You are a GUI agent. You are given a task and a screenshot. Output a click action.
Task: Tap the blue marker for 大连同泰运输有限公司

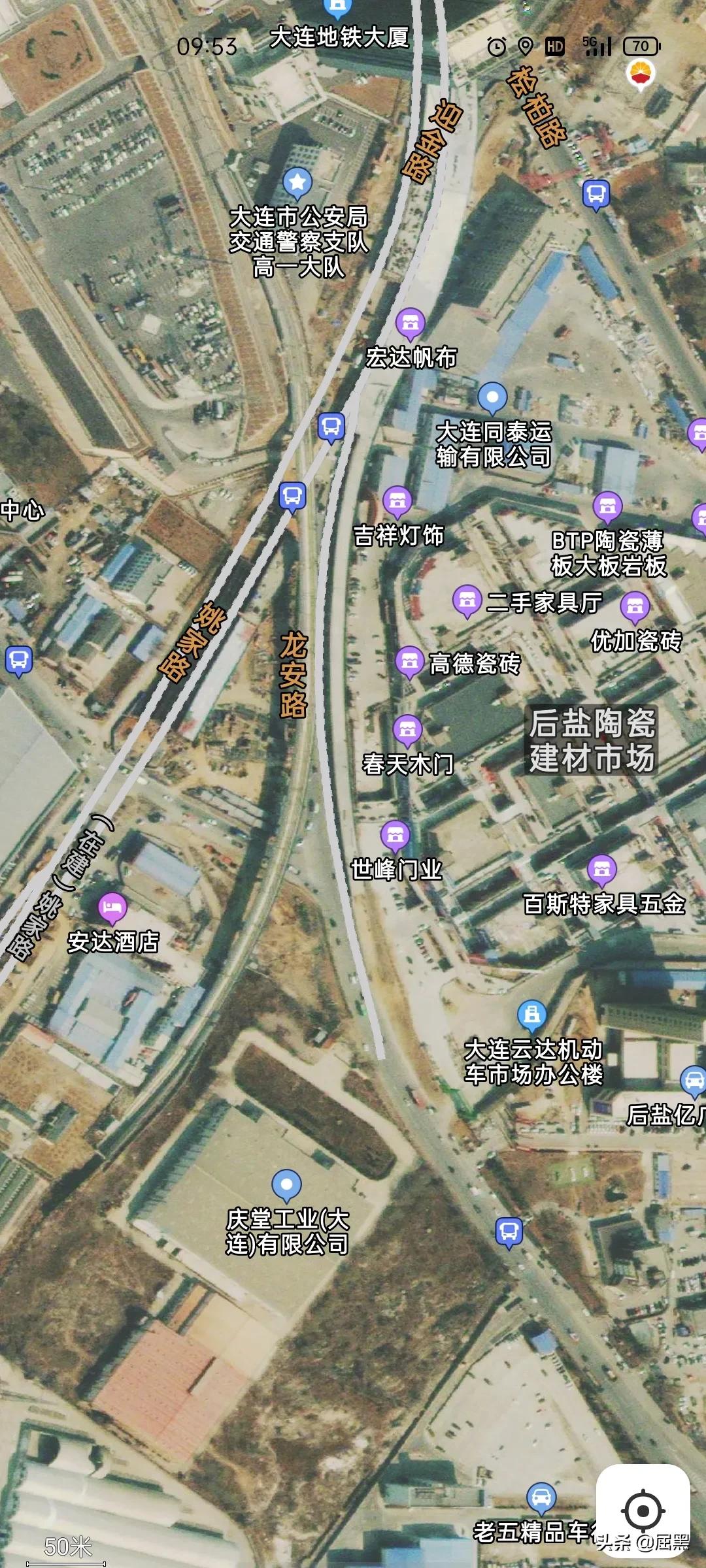pos(494,397)
